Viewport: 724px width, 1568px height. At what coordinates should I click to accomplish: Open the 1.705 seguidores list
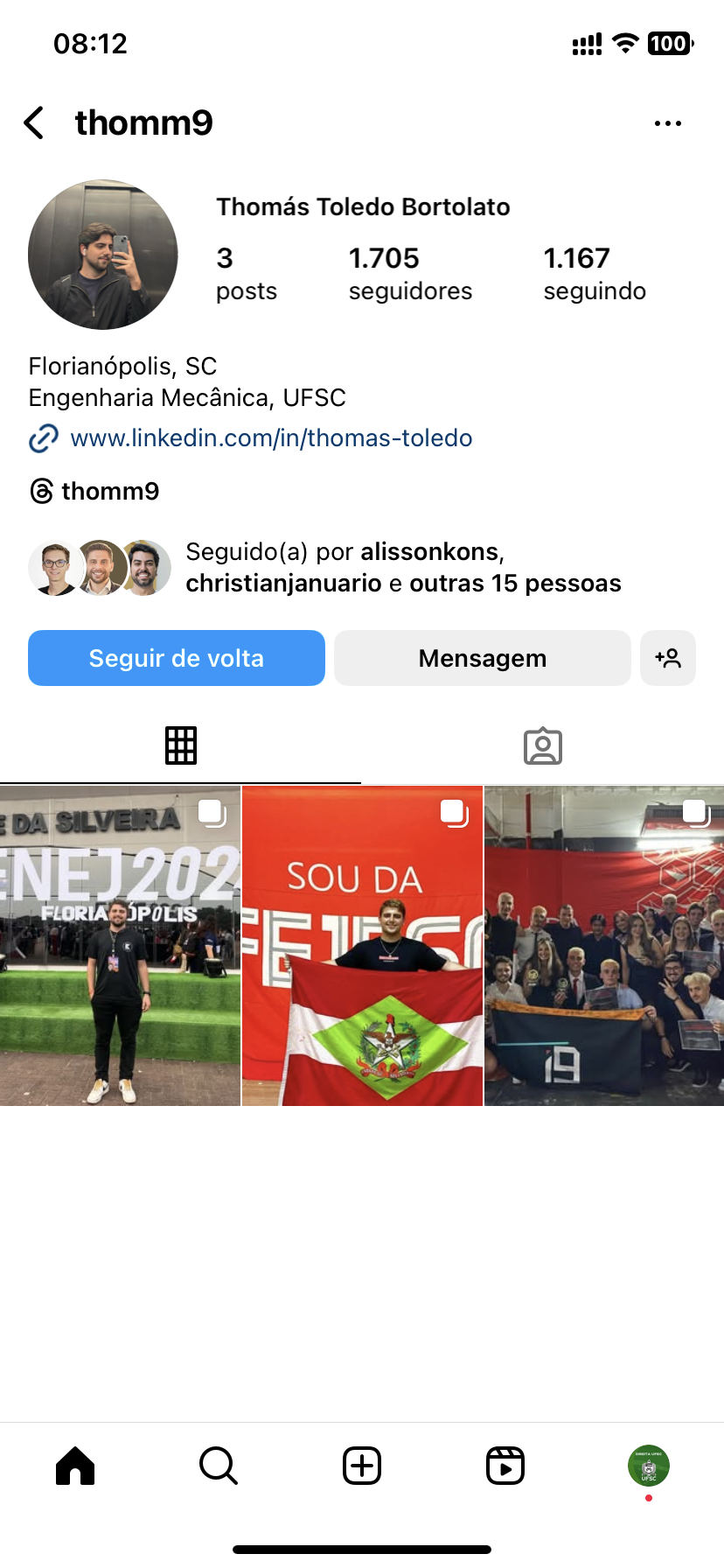click(x=409, y=273)
